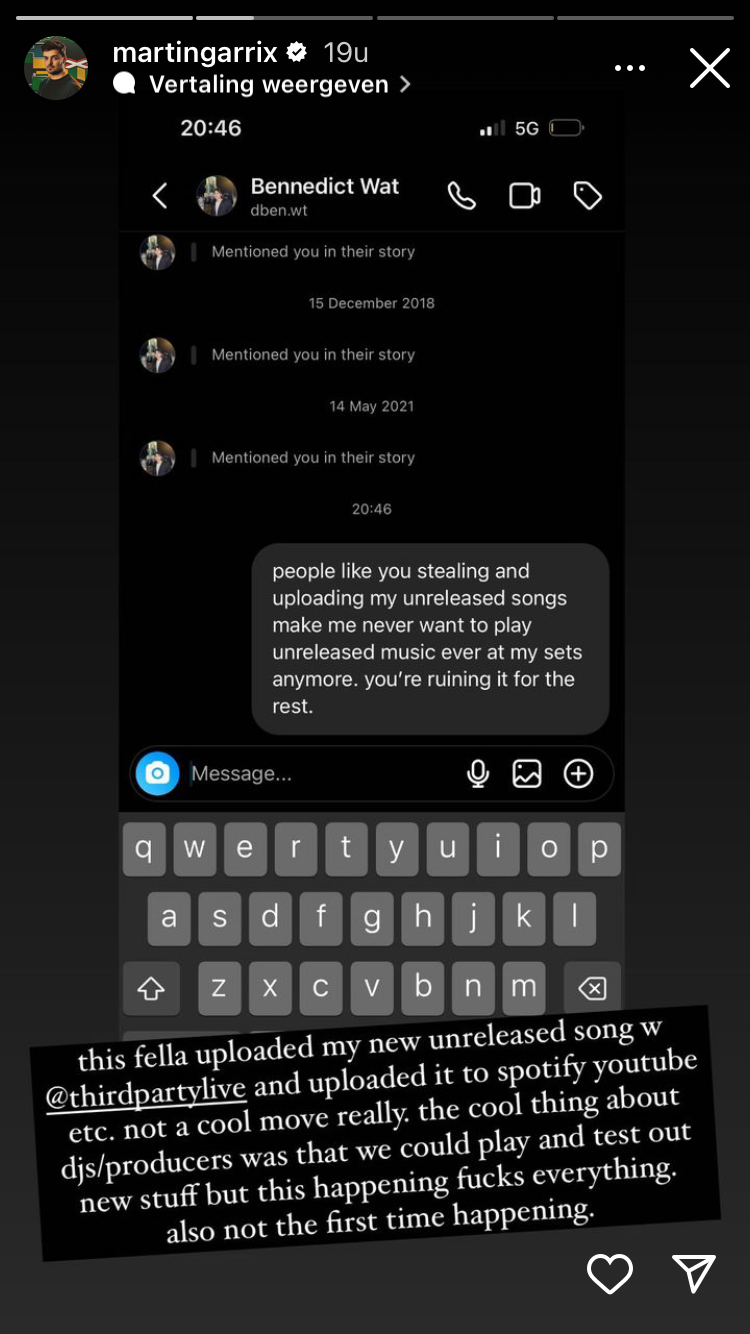Tap the martingarrix username

(x=194, y=52)
